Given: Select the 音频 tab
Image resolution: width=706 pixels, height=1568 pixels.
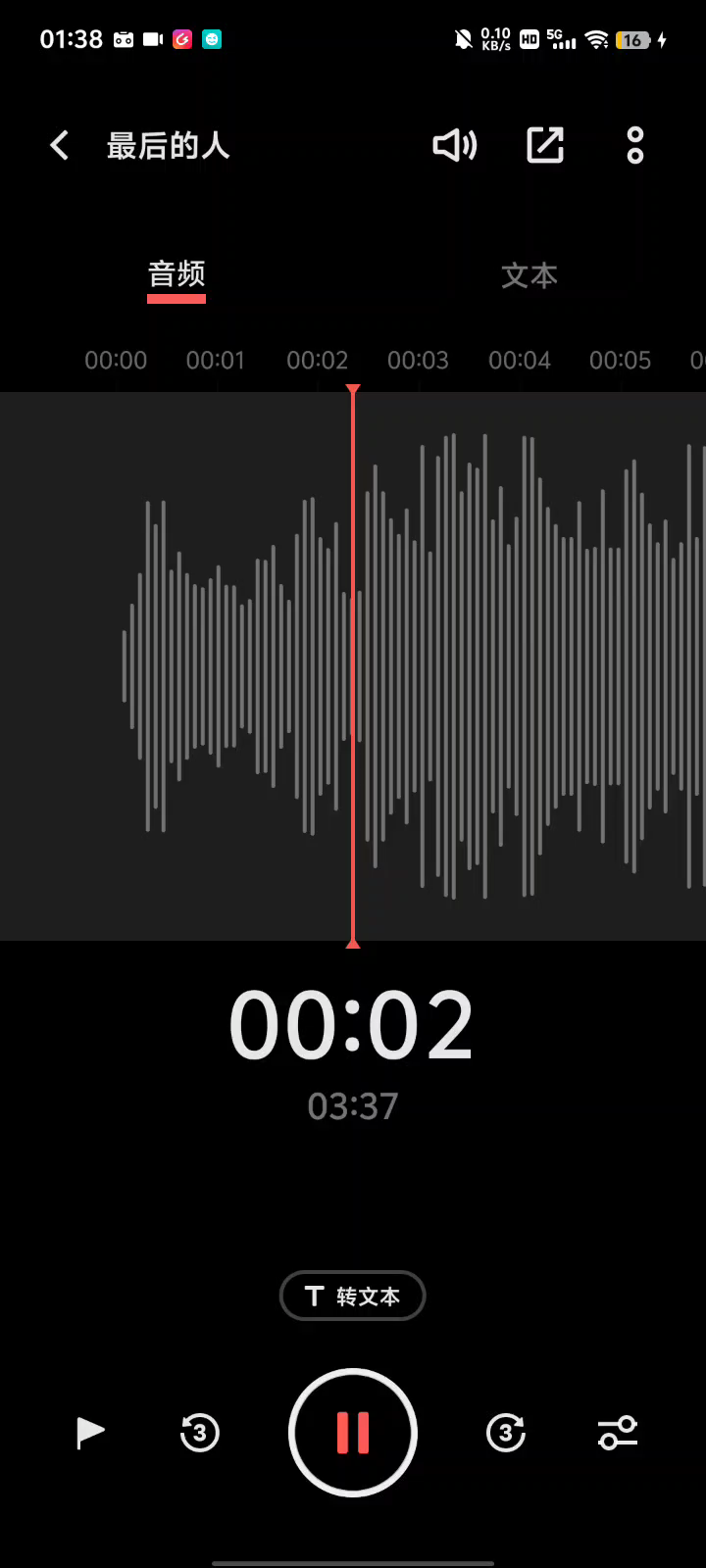Looking at the screenshot, I should 176,275.
